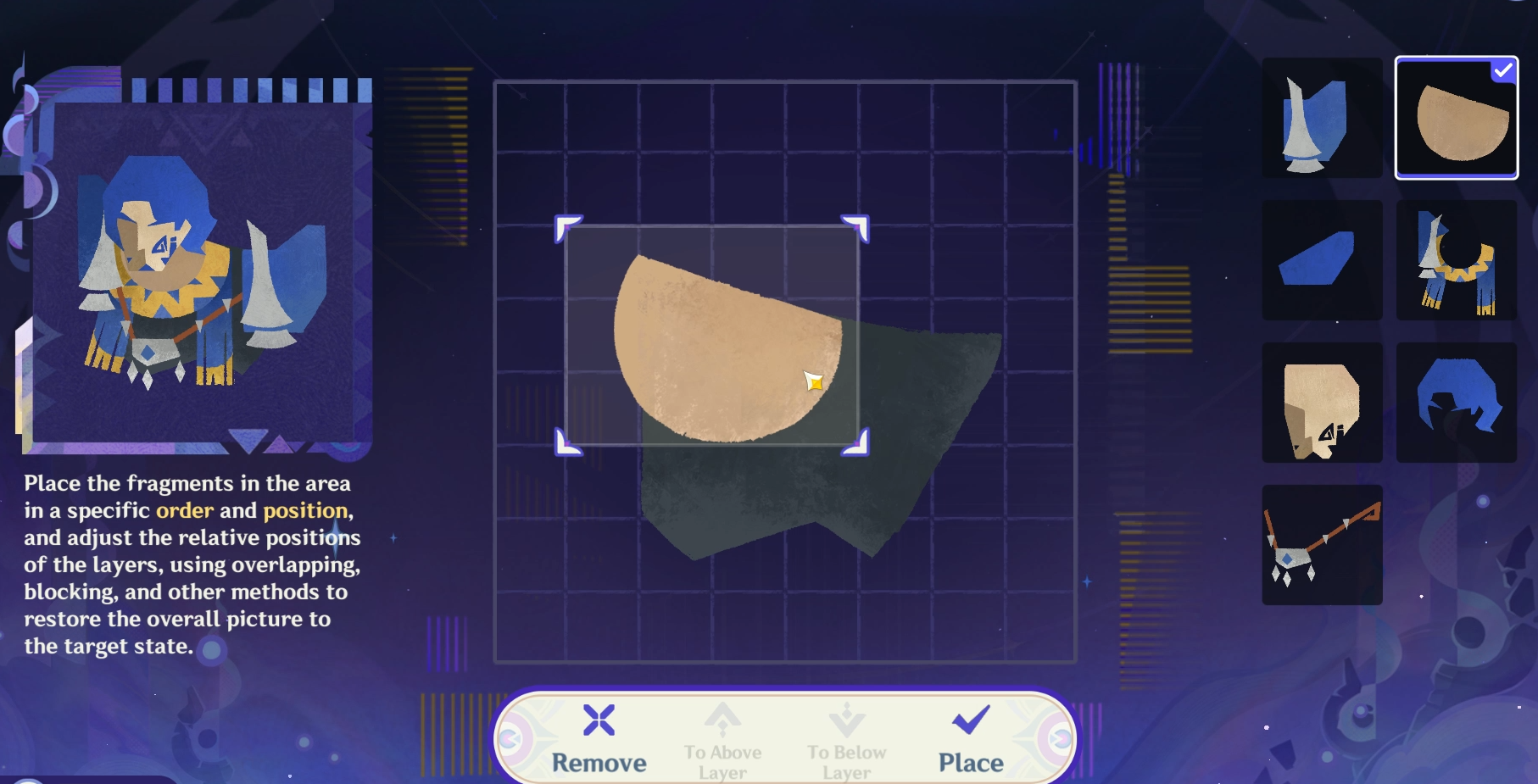Choose the necklace pendant fragment

coord(1321,545)
